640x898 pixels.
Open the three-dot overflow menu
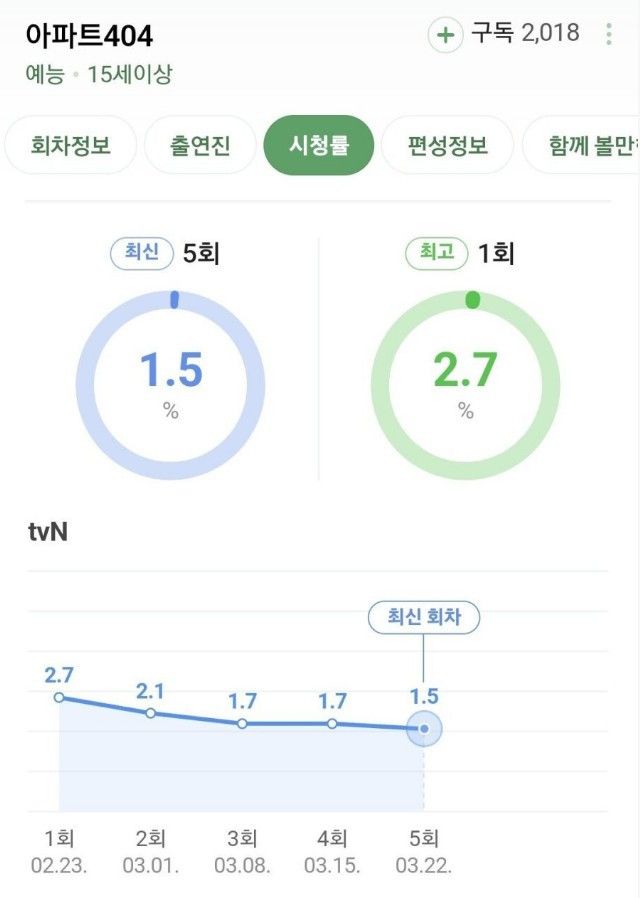click(609, 34)
